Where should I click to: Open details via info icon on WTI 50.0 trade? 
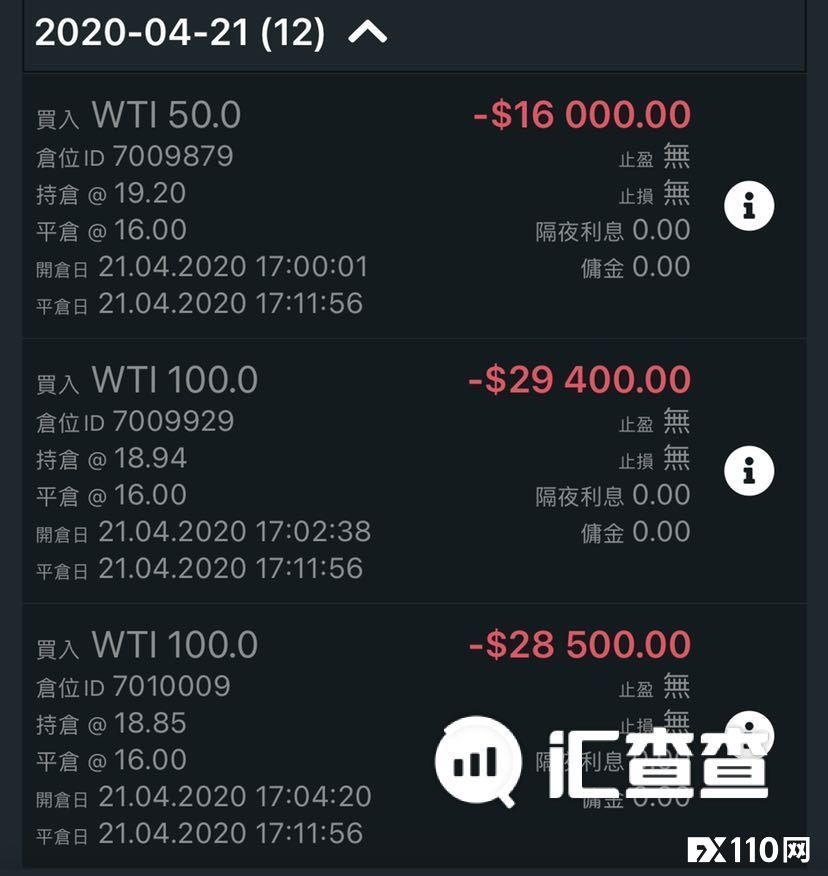[747, 205]
